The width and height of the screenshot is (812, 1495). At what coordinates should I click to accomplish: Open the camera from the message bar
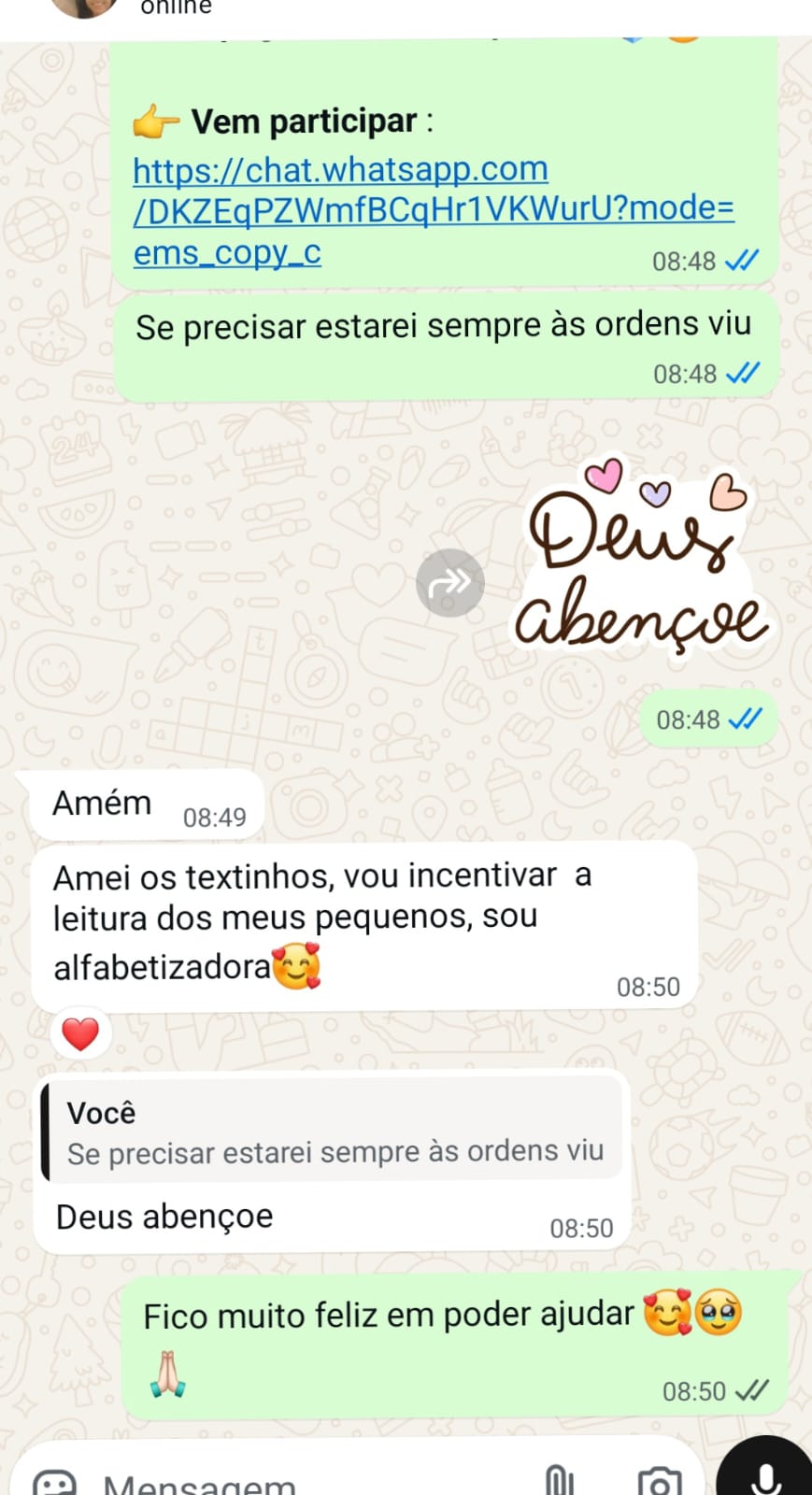coord(661,1479)
